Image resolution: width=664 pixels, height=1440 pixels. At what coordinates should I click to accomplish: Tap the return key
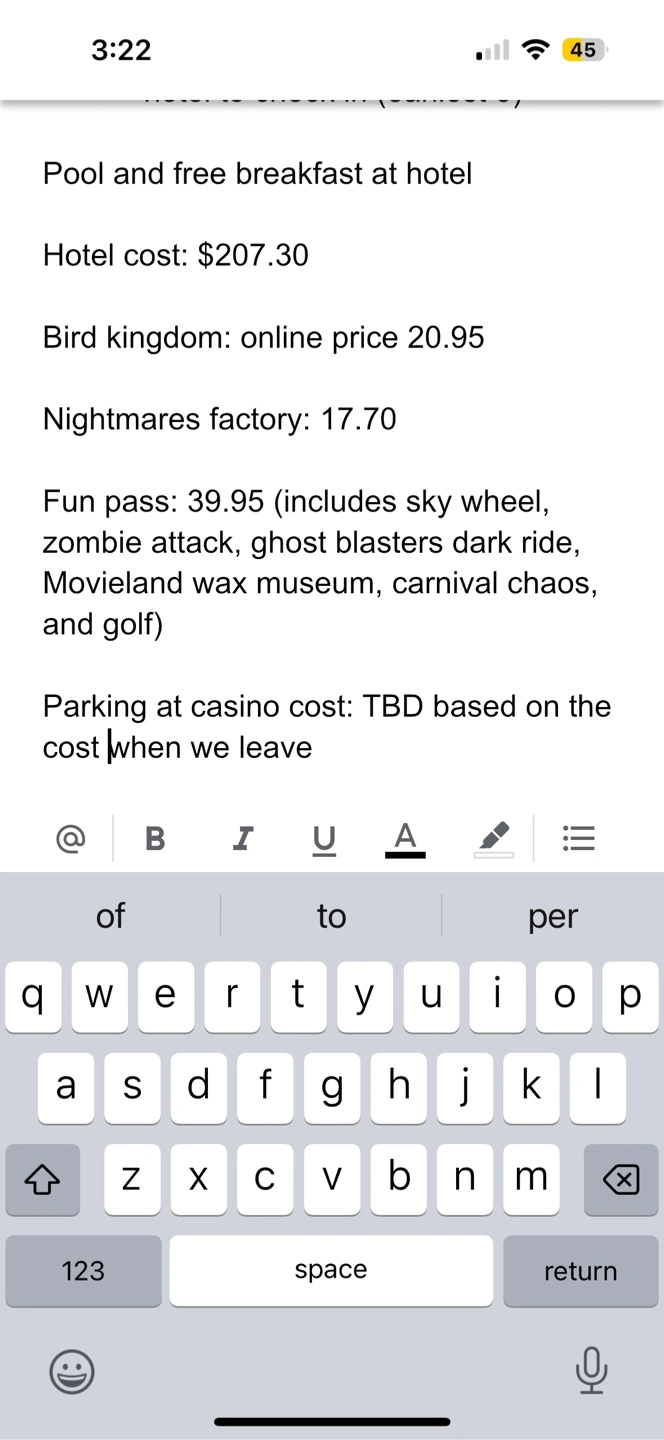click(x=580, y=1271)
